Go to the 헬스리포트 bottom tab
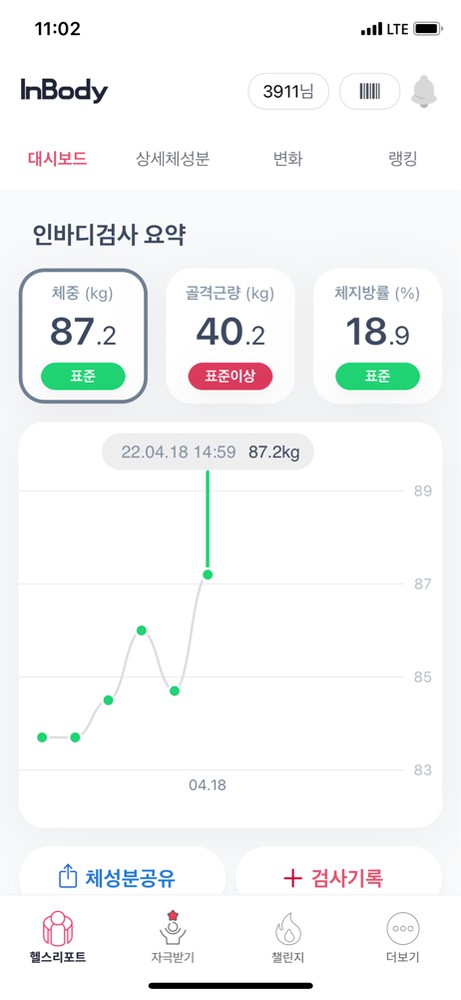Image resolution: width=461 pixels, height=1000 pixels. click(x=57, y=937)
